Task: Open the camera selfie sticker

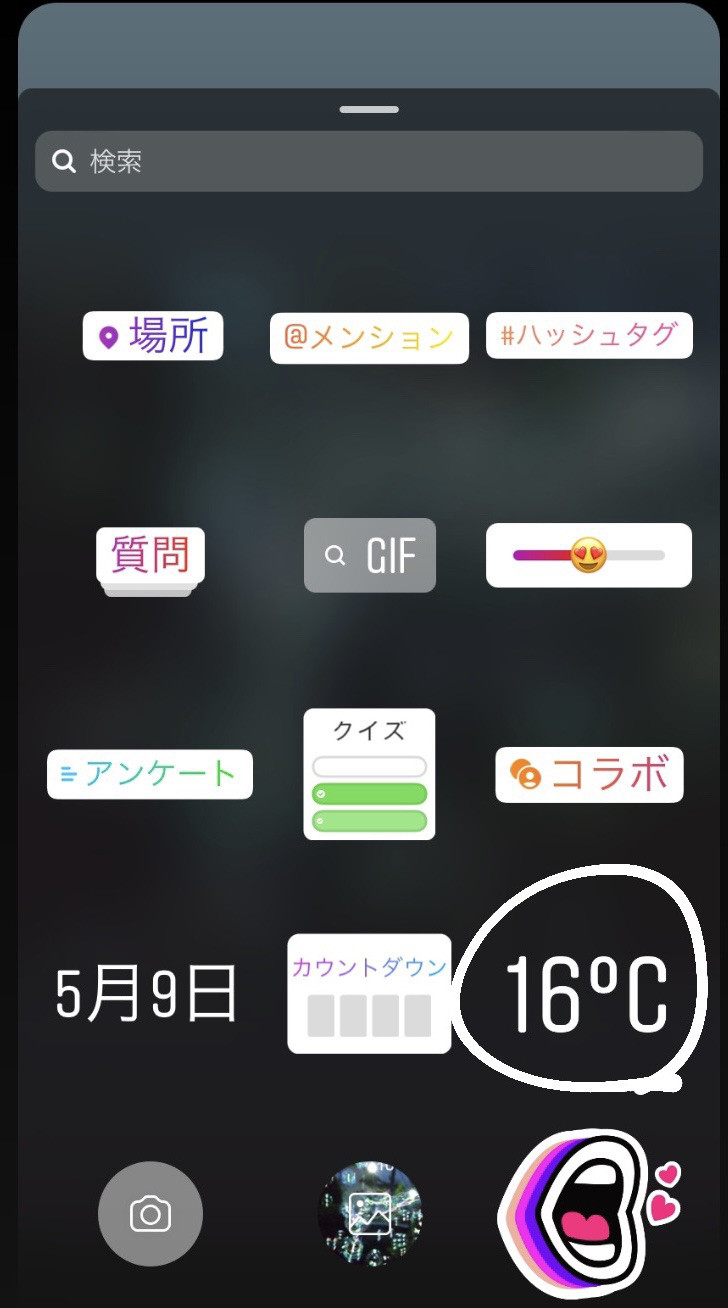Action: [x=150, y=1214]
